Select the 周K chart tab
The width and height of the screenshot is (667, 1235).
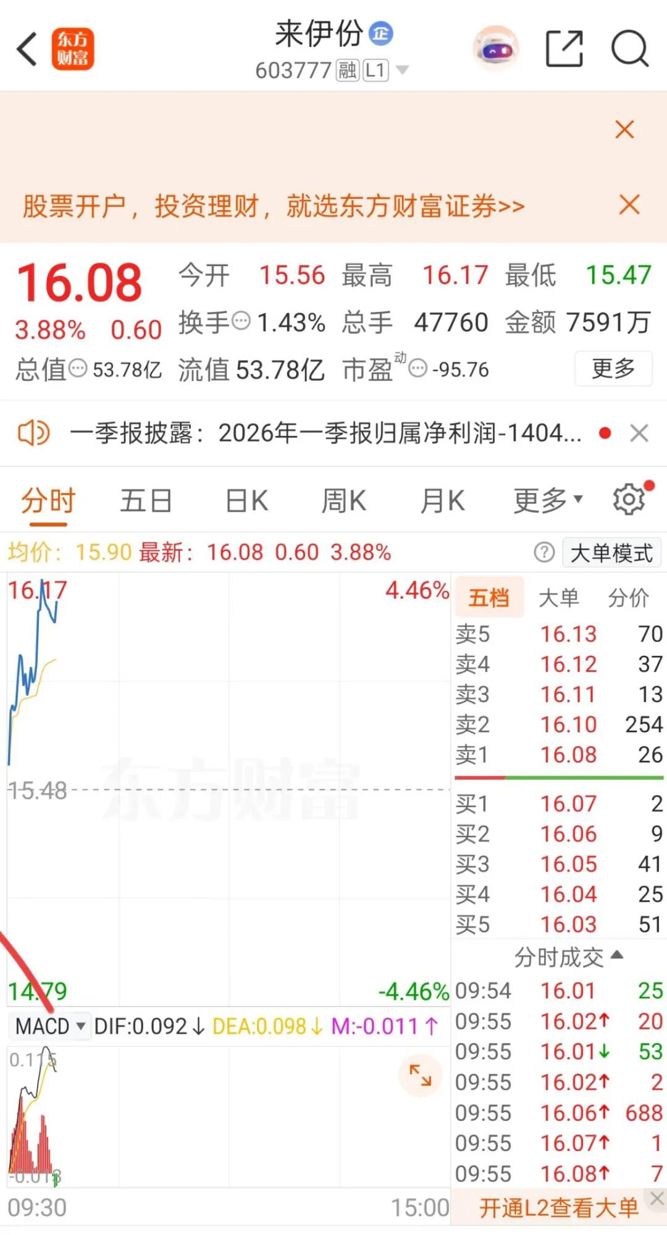click(x=343, y=500)
